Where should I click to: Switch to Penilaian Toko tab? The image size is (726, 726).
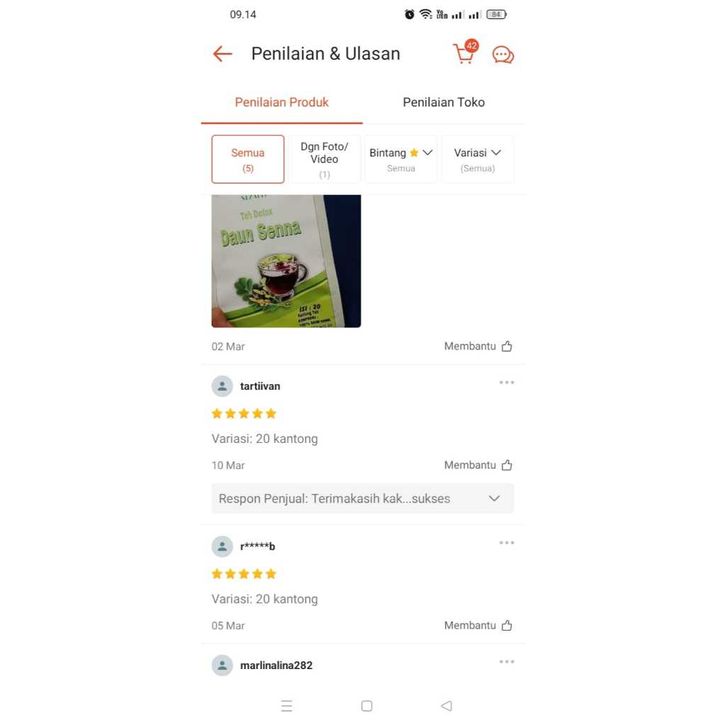443,102
